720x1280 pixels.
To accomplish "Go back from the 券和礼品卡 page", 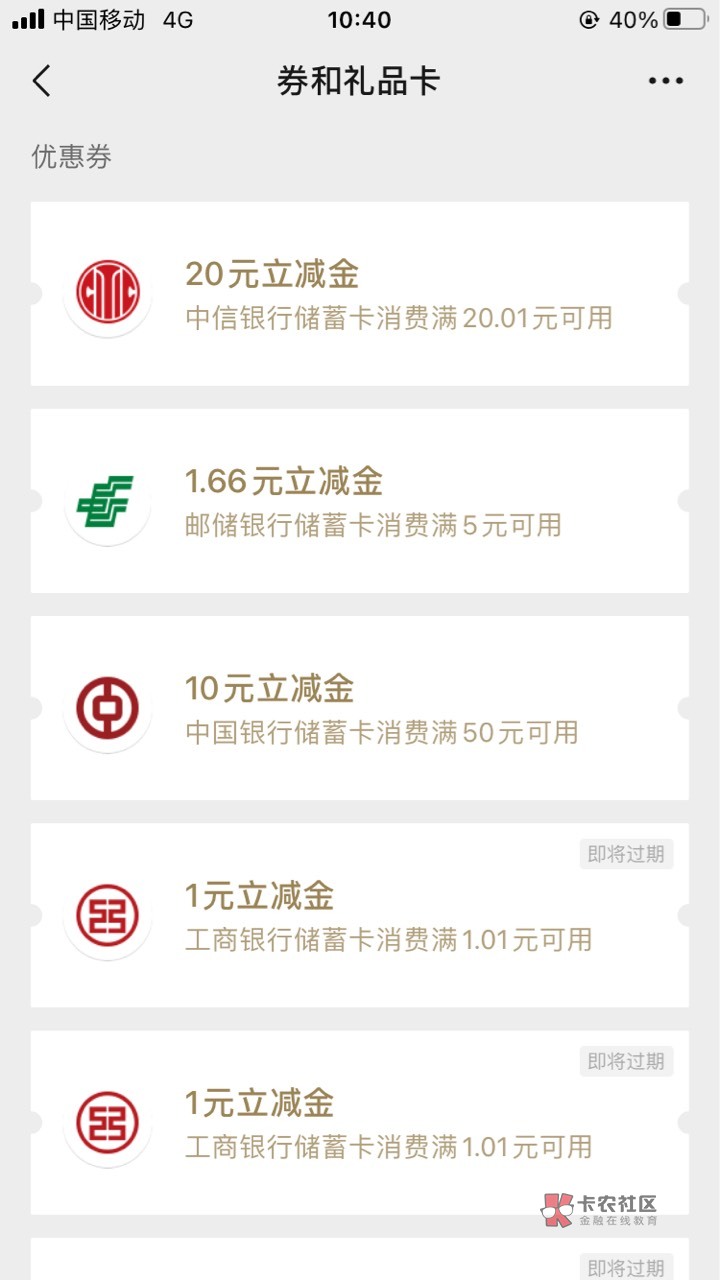I will pos(41,81).
